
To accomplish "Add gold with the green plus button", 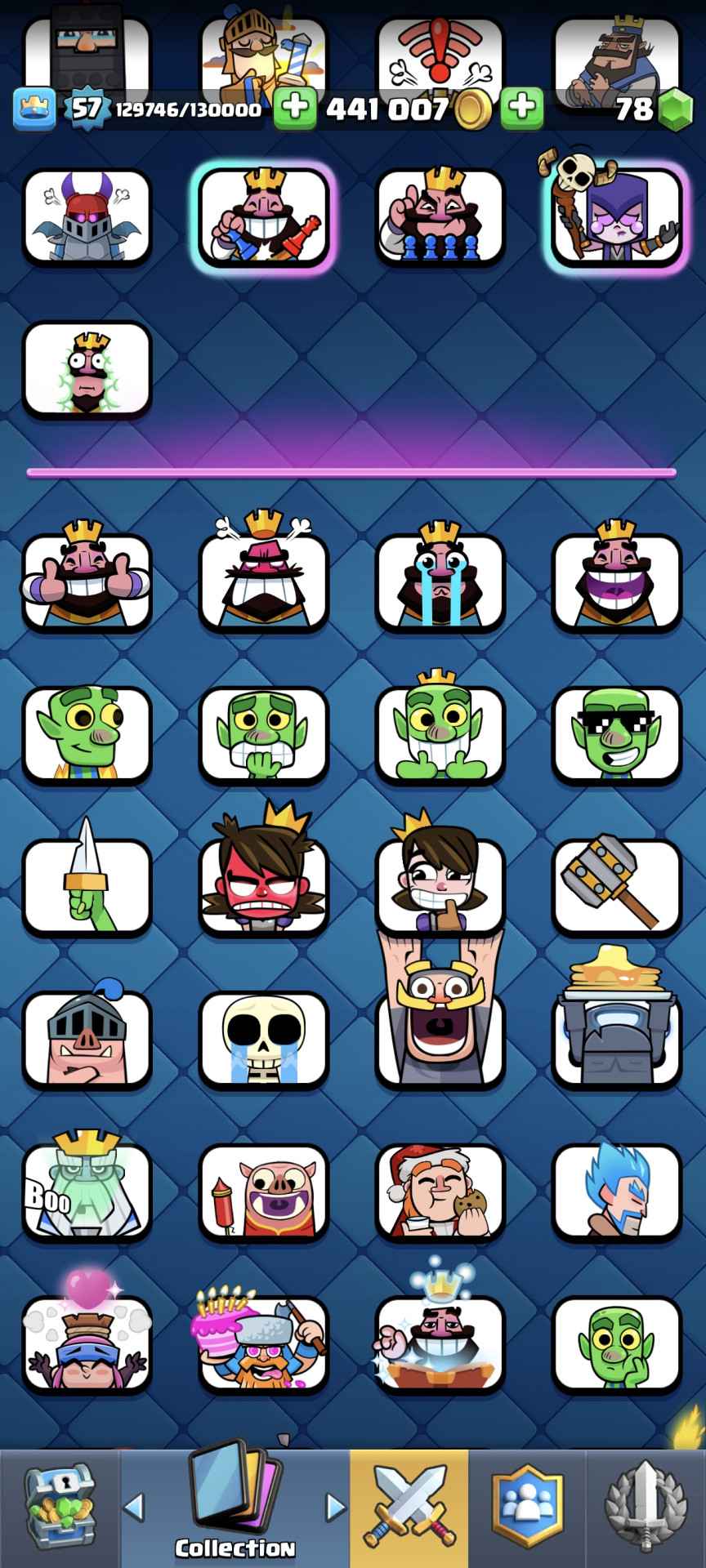I will tap(294, 109).
